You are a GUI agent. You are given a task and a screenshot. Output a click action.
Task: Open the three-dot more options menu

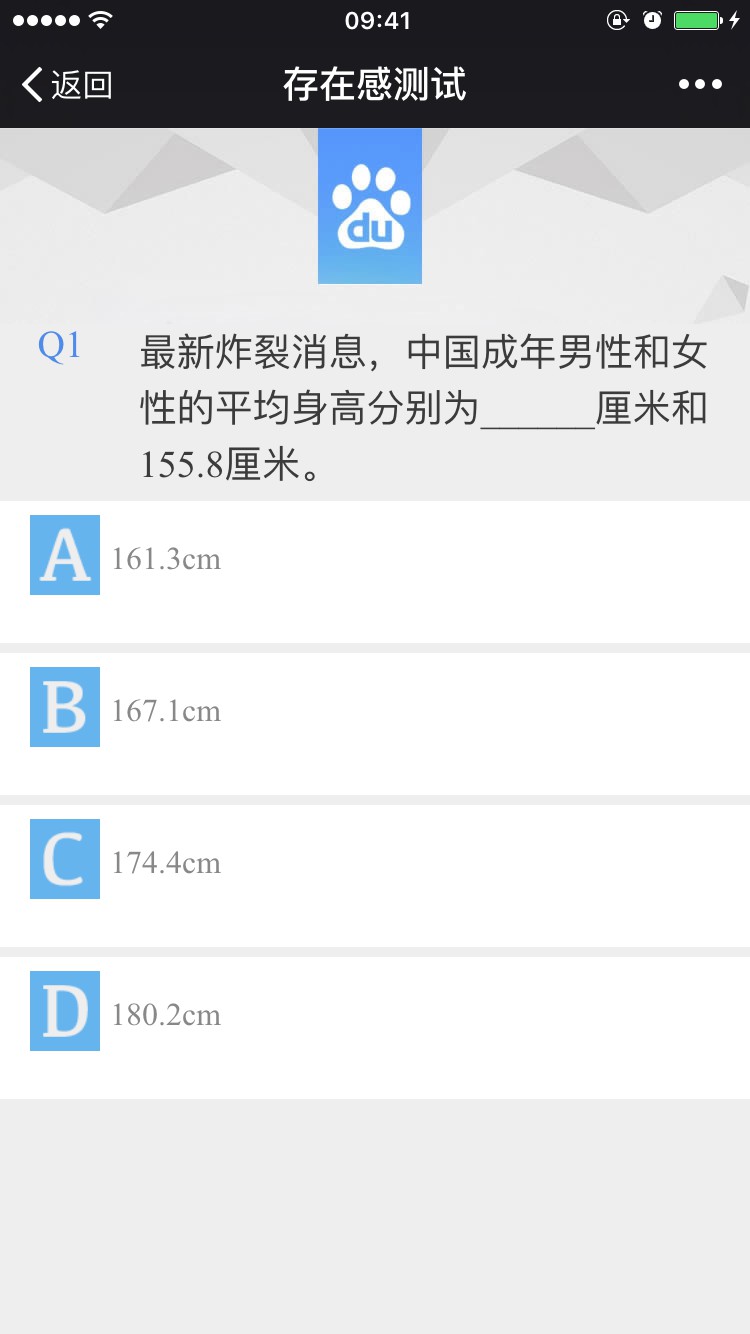coord(700,85)
